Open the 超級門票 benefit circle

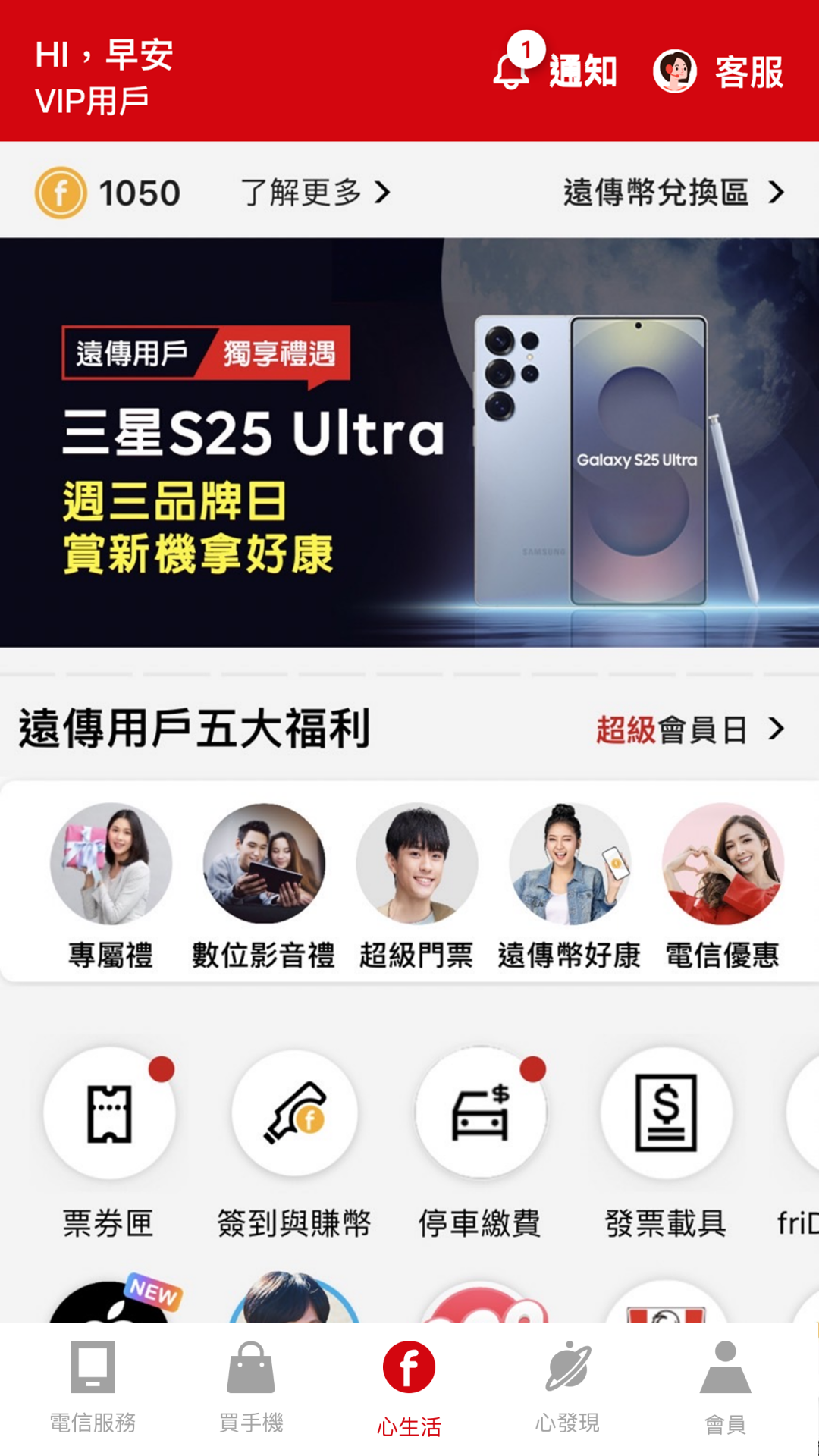point(417,863)
